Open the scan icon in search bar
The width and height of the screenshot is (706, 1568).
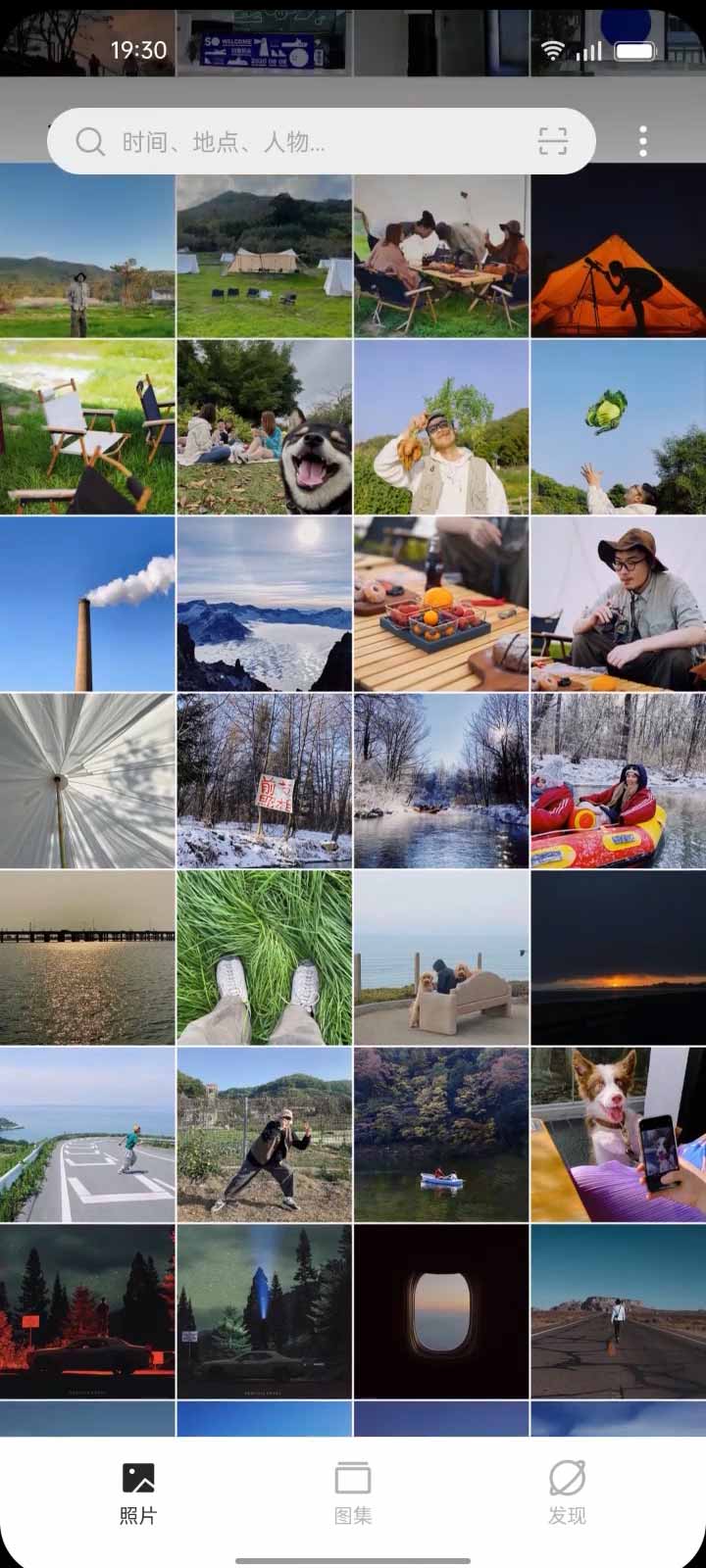tap(553, 141)
